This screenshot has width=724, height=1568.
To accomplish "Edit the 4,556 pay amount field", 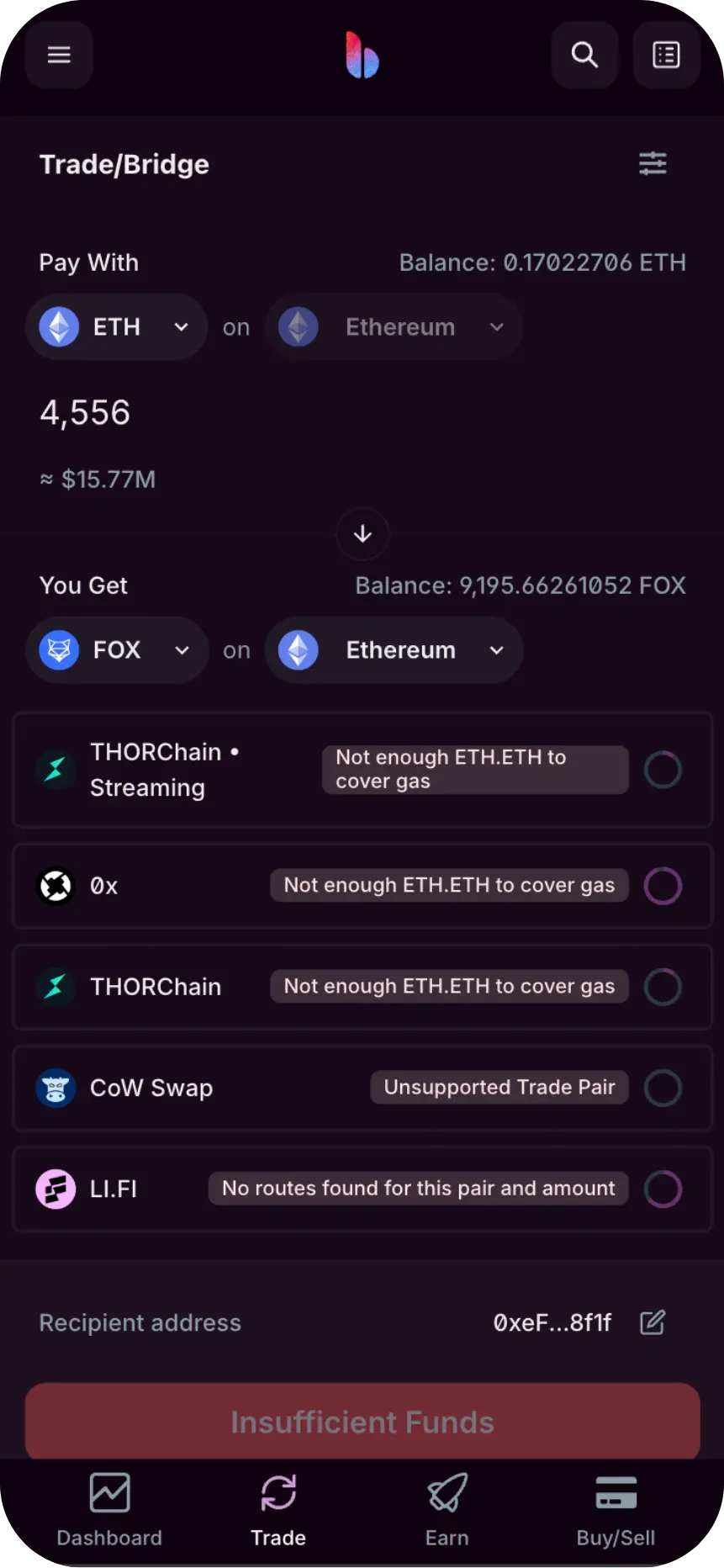I will 362,413.
